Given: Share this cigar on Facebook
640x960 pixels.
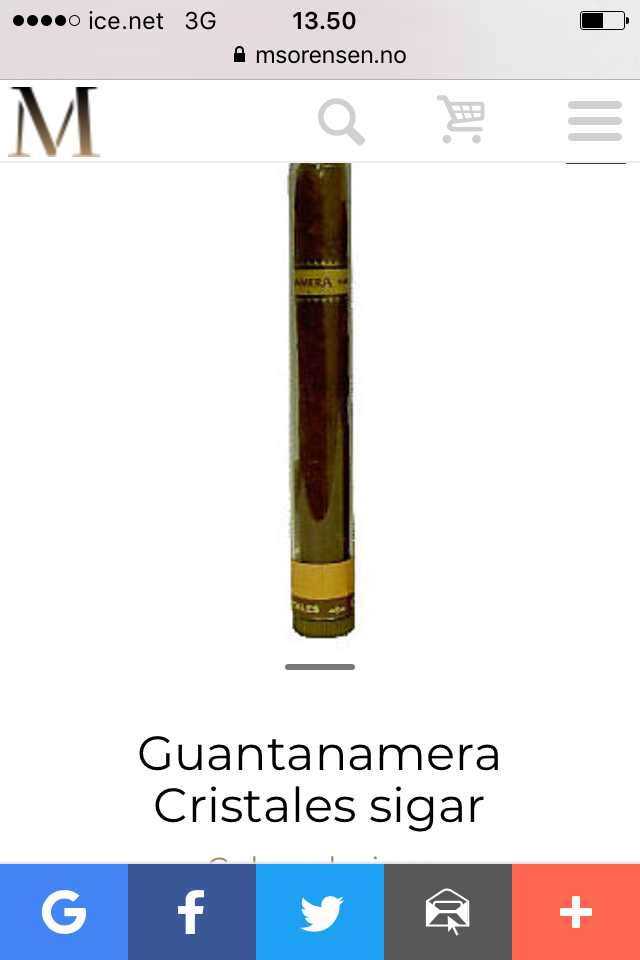Looking at the screenshot, I should [192, 912].
